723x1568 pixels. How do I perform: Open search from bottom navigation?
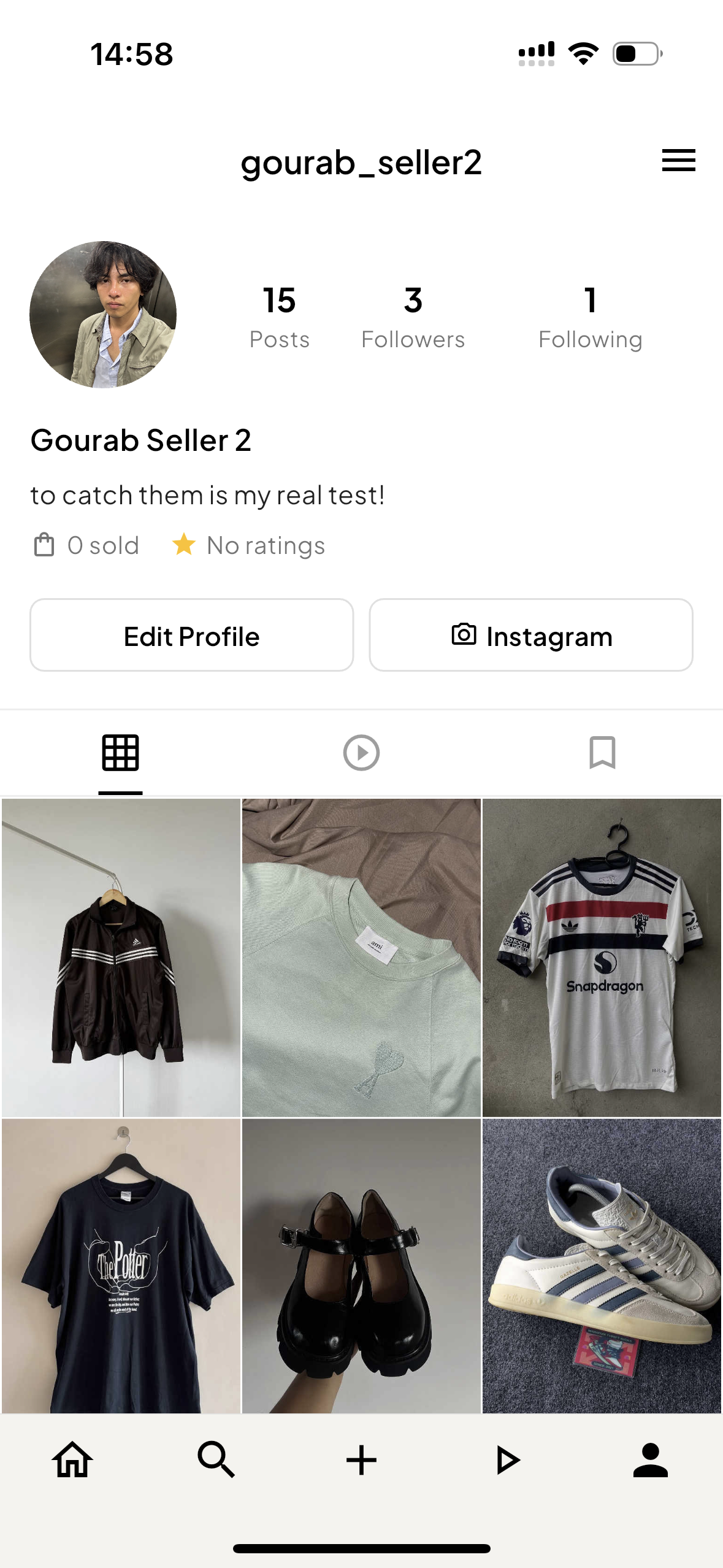(x=216, y=1459)
